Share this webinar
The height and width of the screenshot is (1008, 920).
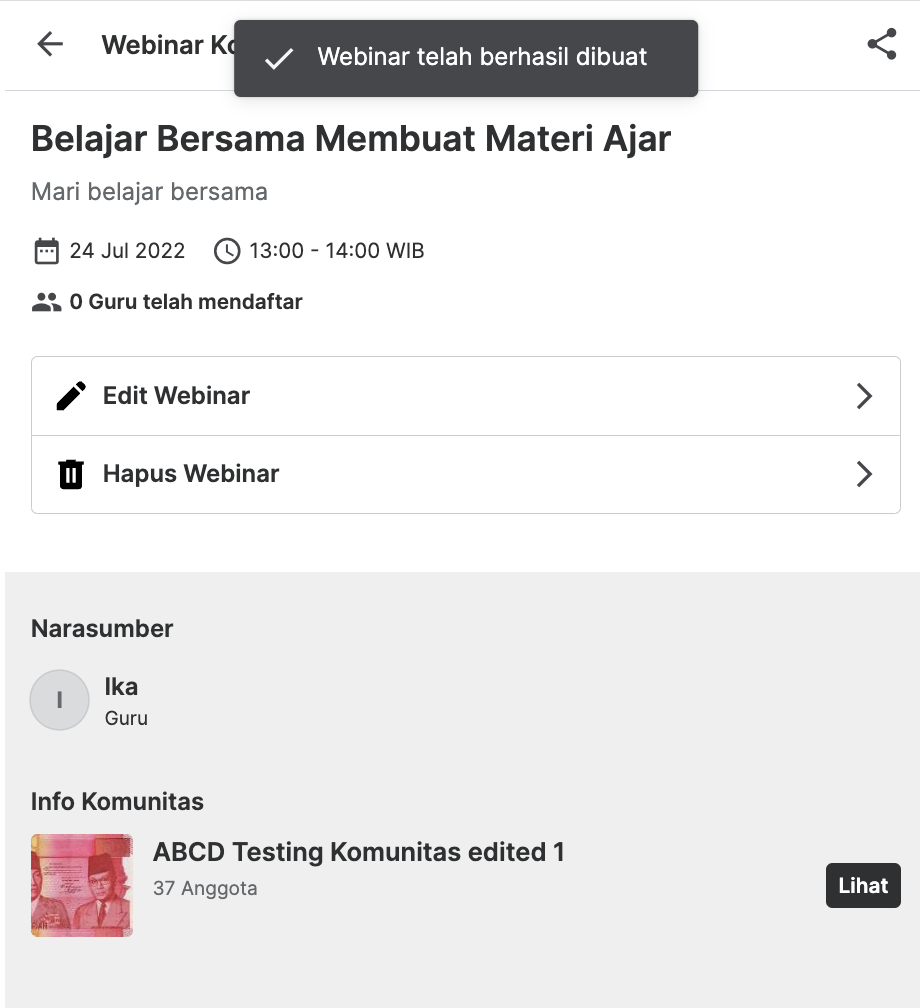[x=881, y=44]
